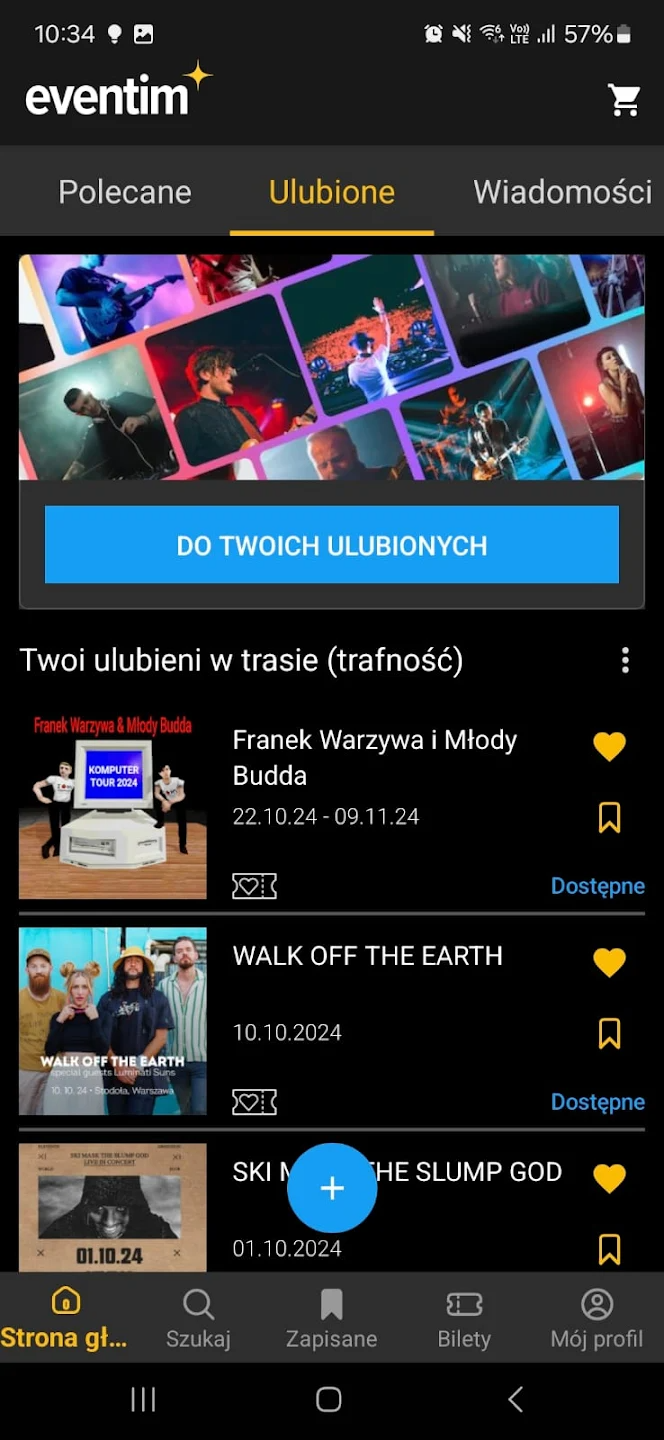This screenshot has width=664, height=1440.
Task: Open the WALK OFF THE EARTH event
Action: (x=368, y=956)
